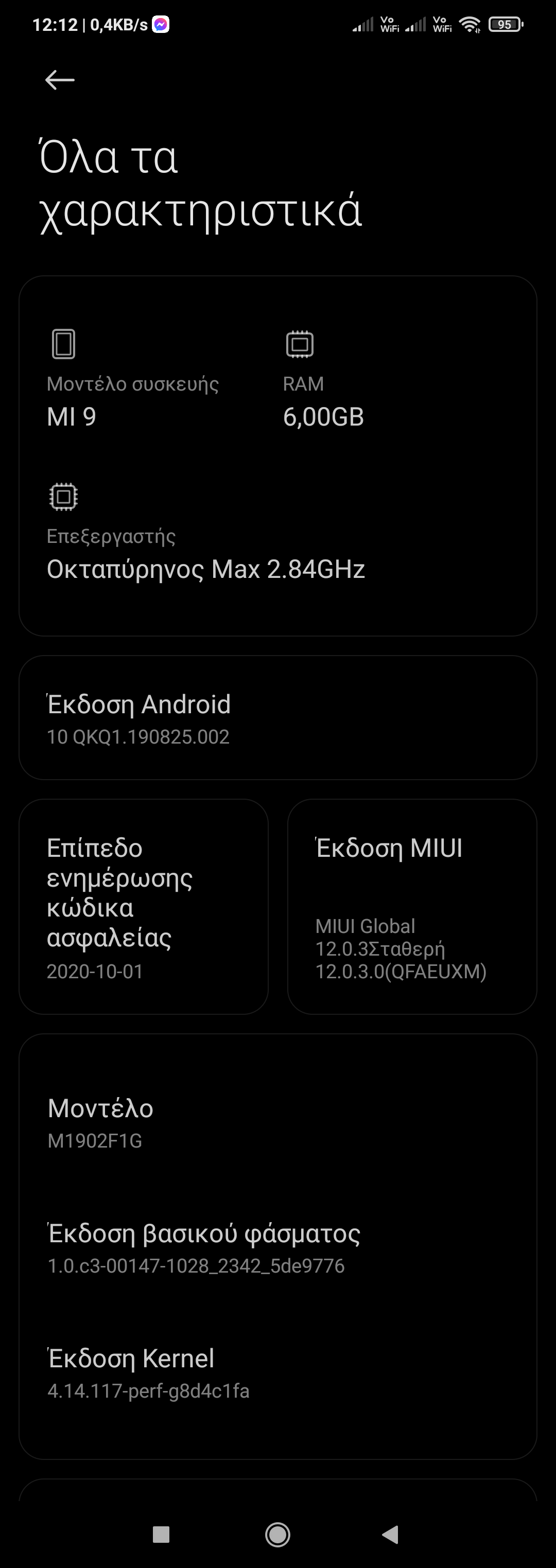Tap the Έκδοση Kernel row
The width and height of the screenshot is (556, 1568).
click(x=277, y=1373)
